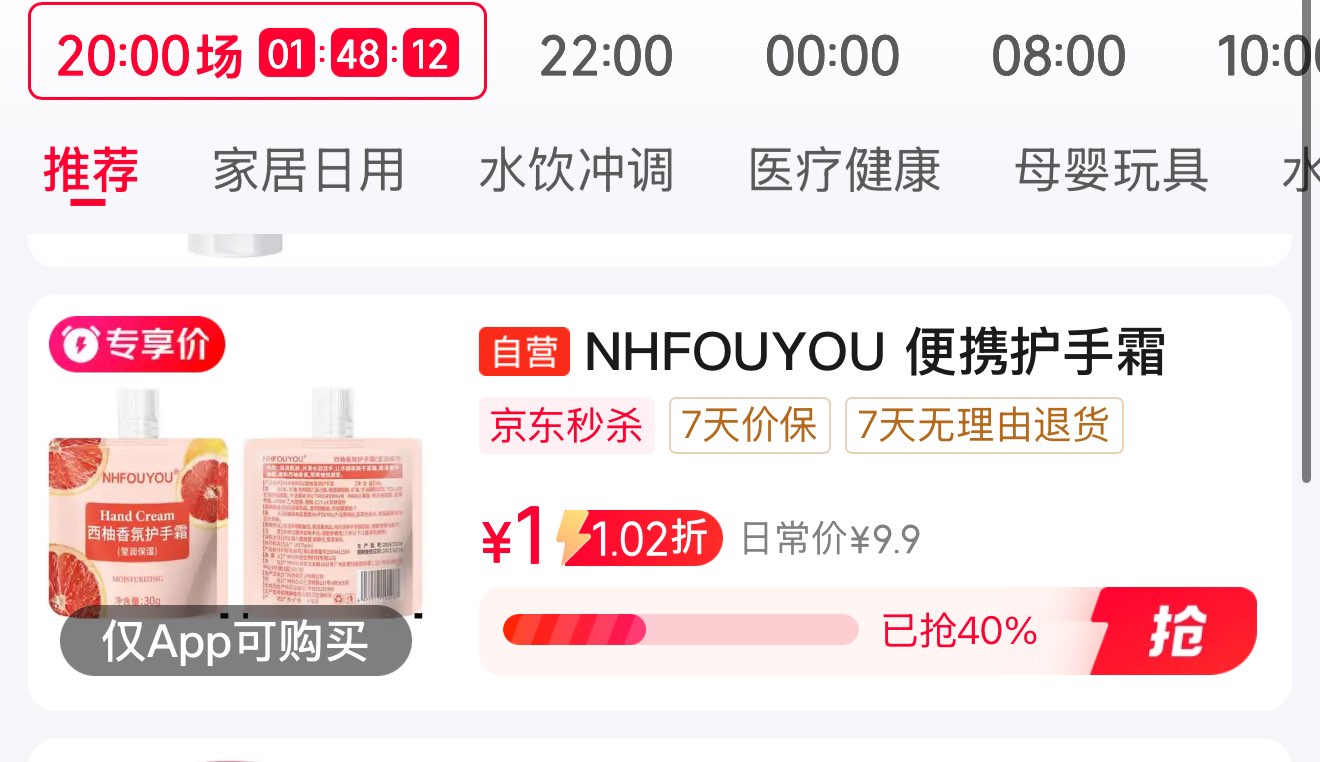This screenshot has width=1320, height=762.
Task: Switch to the 08:00 session
Action: 1058,56
